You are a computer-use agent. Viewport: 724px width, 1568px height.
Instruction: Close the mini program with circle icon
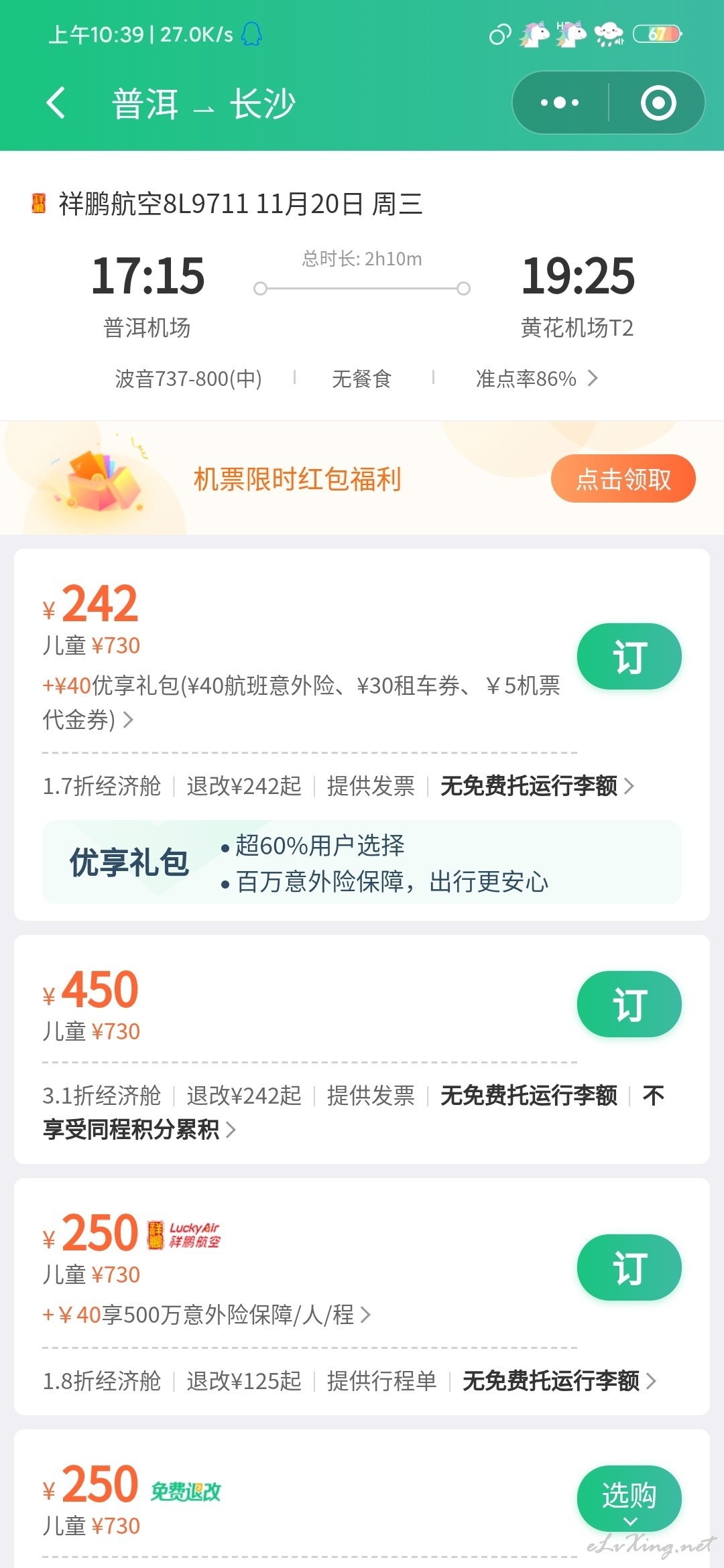coord(658,103)
